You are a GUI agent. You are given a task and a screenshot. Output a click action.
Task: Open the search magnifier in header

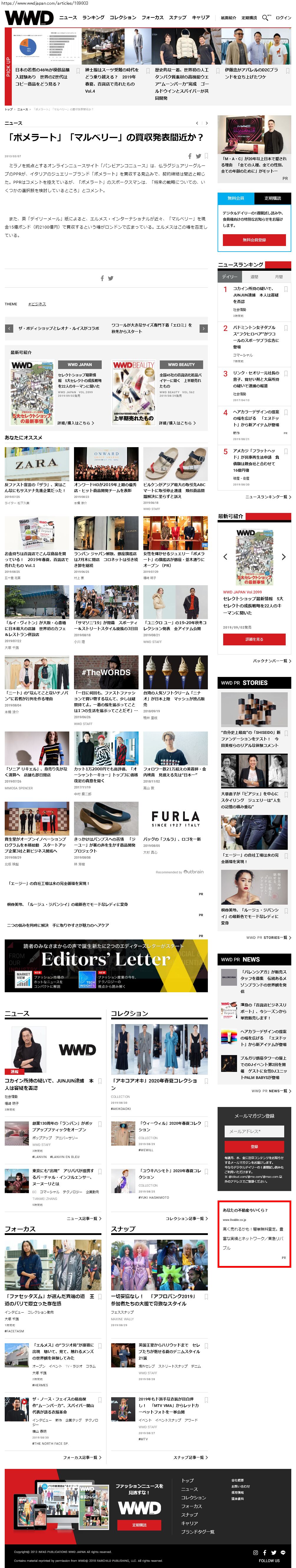[x=265, y=18]
